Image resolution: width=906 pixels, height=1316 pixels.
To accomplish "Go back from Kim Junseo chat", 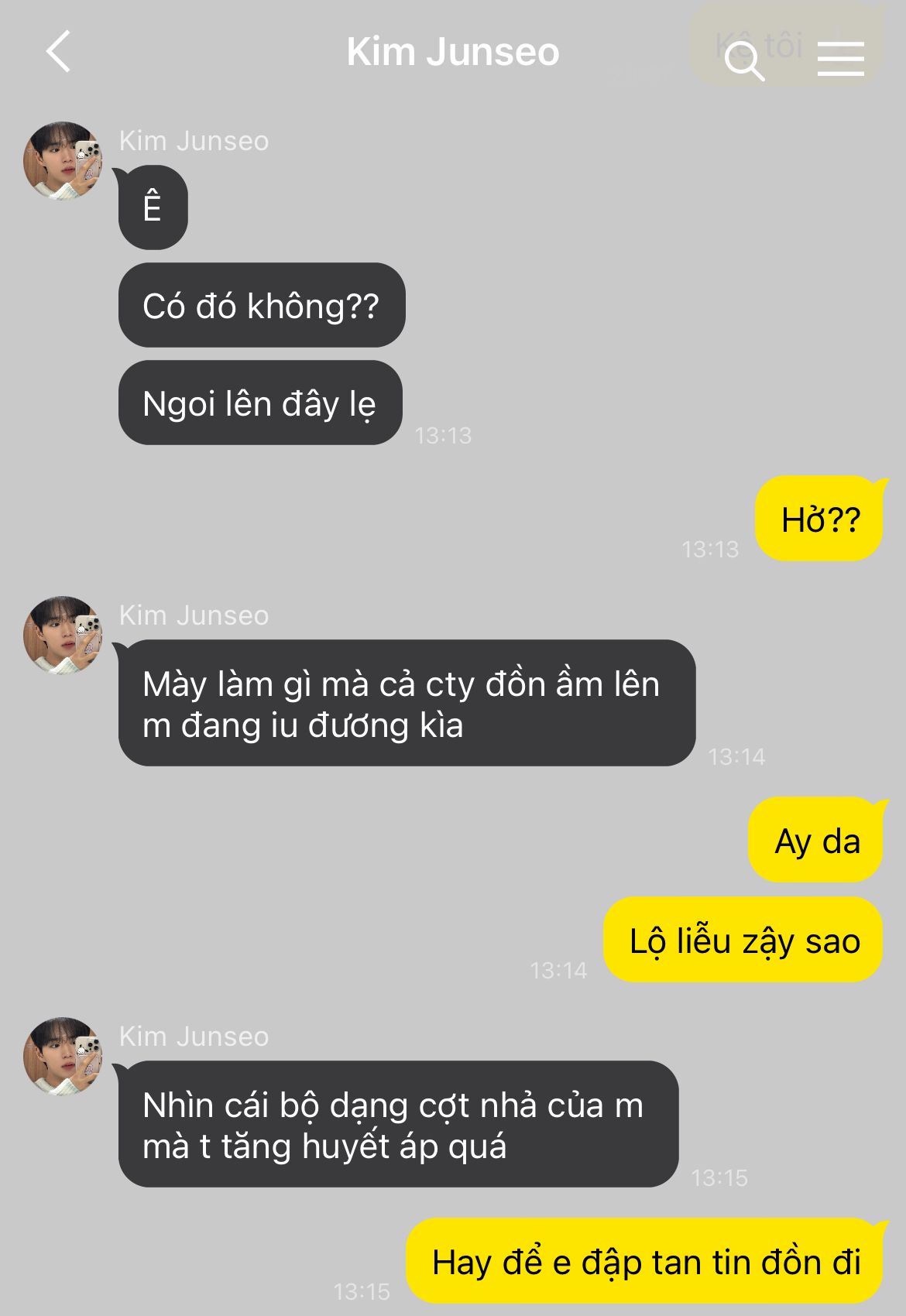I will tap(59, 52).
